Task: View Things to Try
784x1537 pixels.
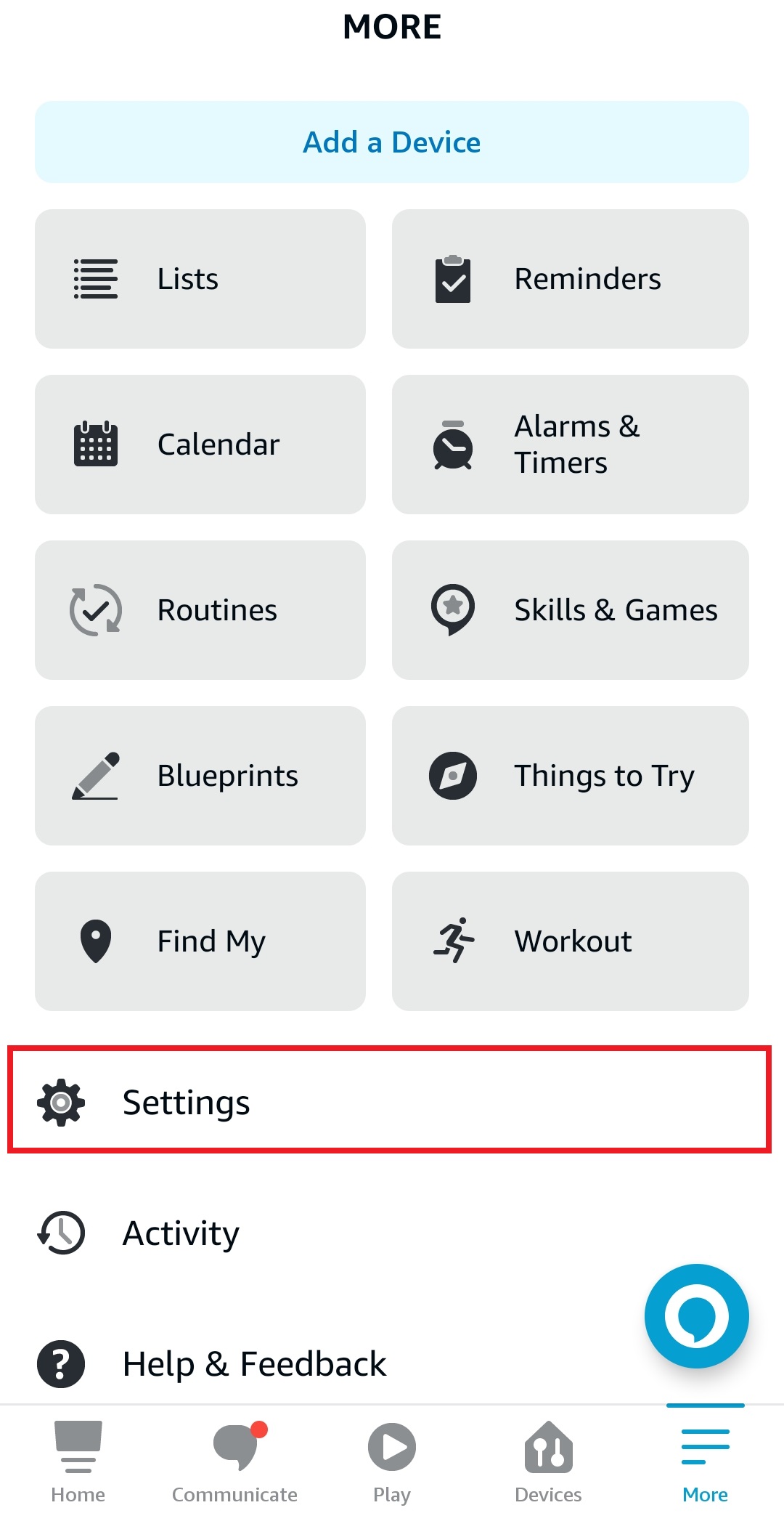Action: pyautogui.click(x=570, y=776)
